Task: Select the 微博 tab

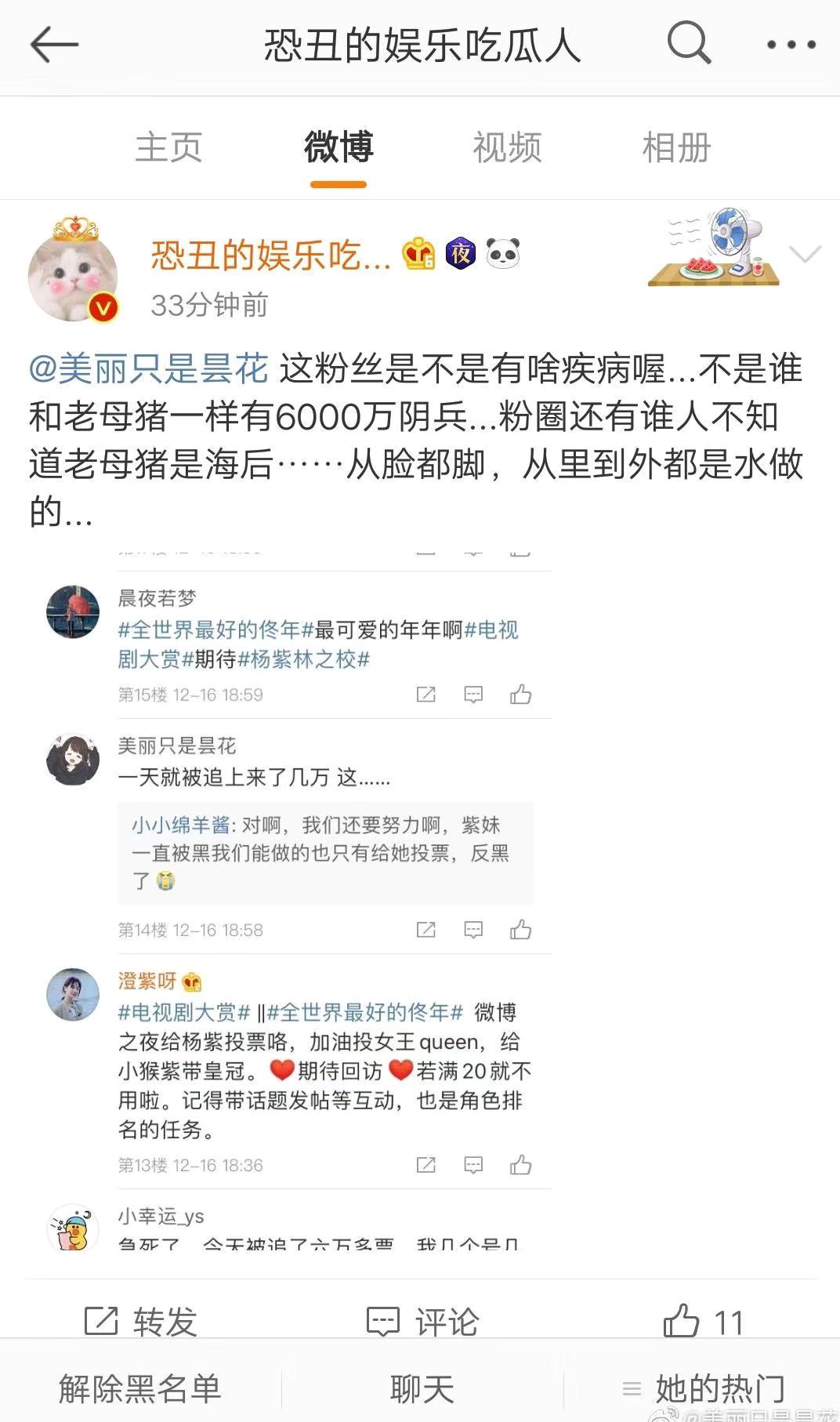Action: [x=339, y=147]
